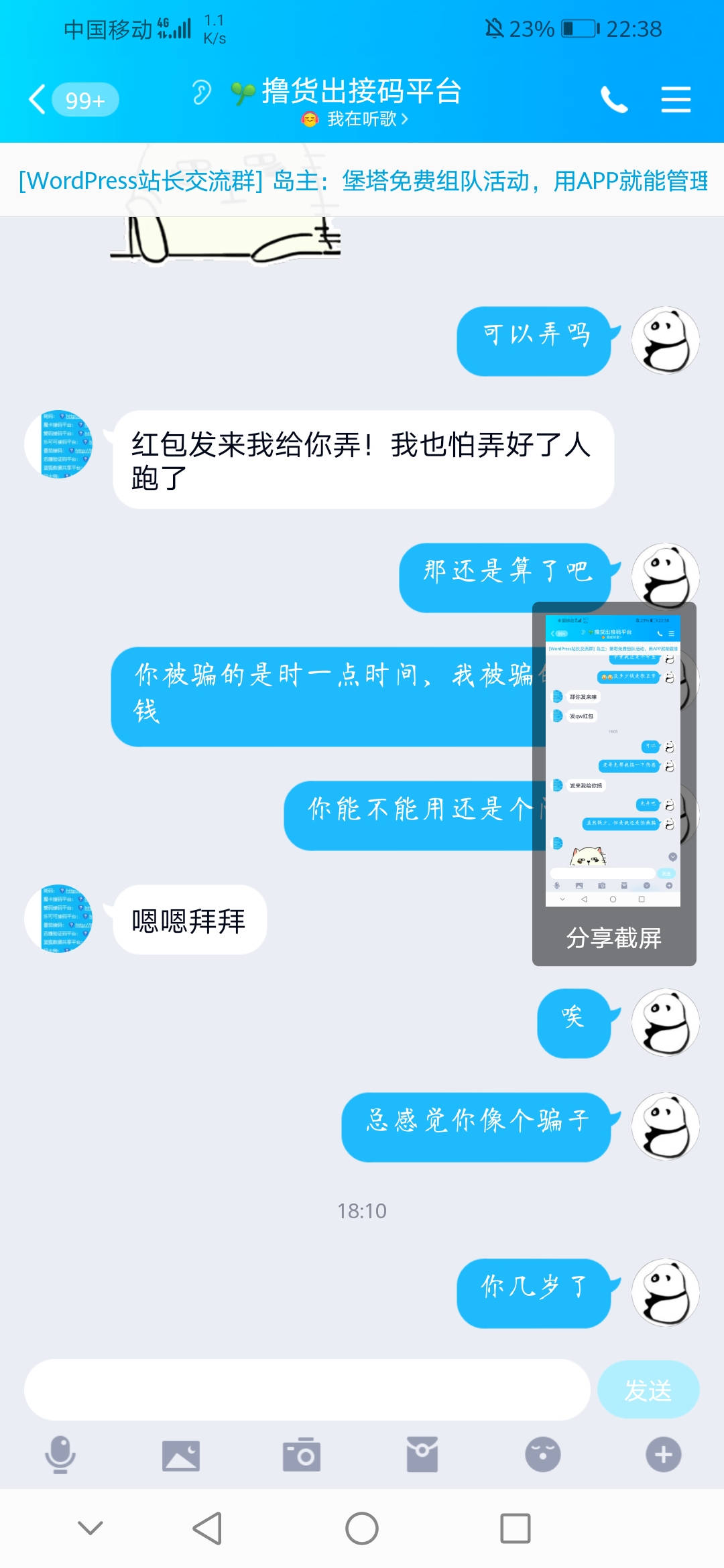Screen dimensions: 724x1568
Task: Open the WordPress站长交流群 banner
Action: click(362, 180)
